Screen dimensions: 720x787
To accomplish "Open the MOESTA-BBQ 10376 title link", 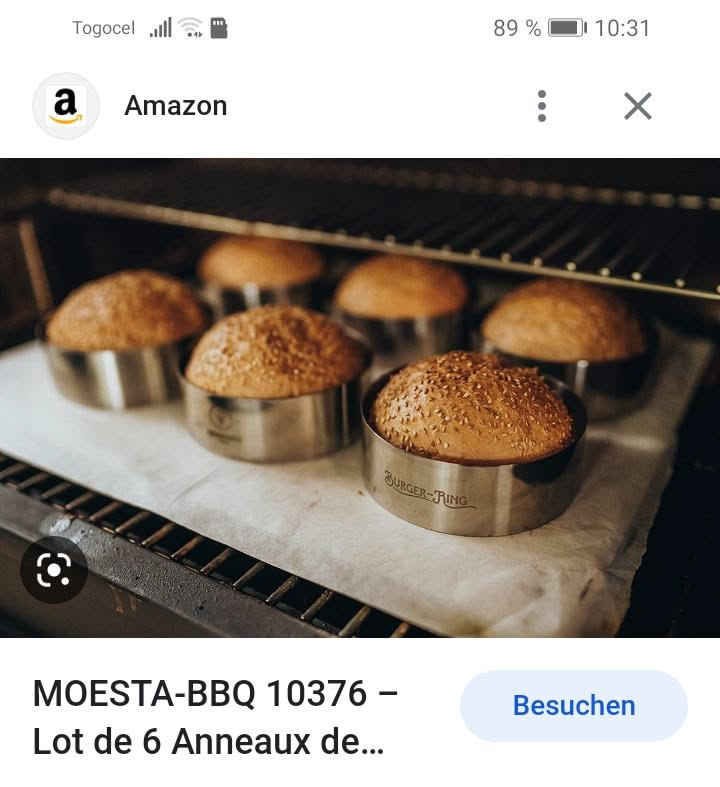I will click(215, 717).
